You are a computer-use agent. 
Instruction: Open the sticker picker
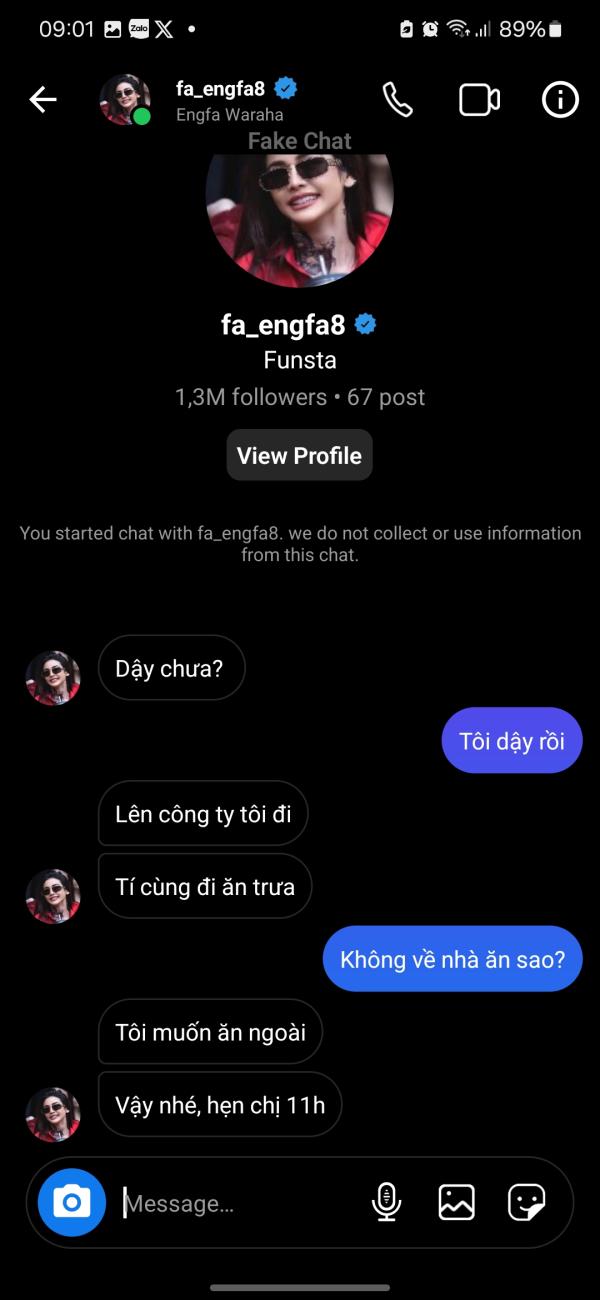click(526, 1202)
